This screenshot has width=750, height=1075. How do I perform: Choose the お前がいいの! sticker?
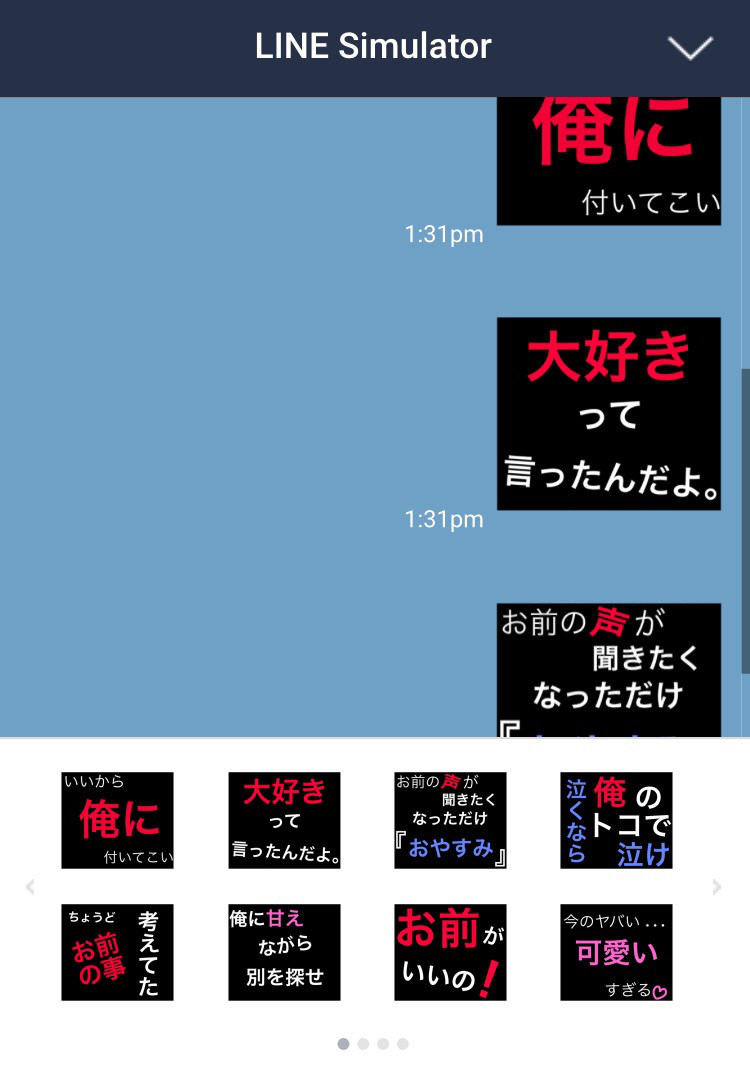450,952
